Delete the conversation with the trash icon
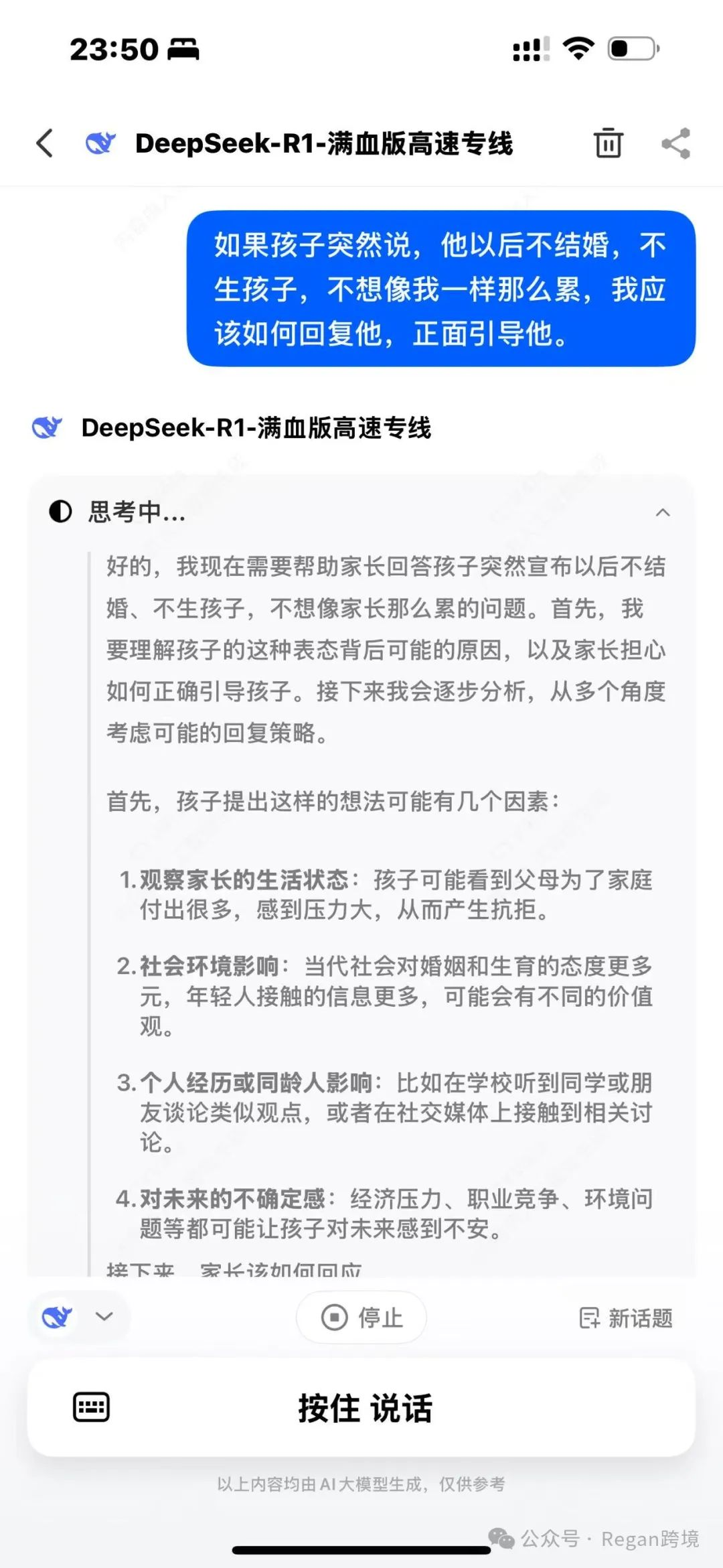 pyautogui.click(x=608, y=143)
